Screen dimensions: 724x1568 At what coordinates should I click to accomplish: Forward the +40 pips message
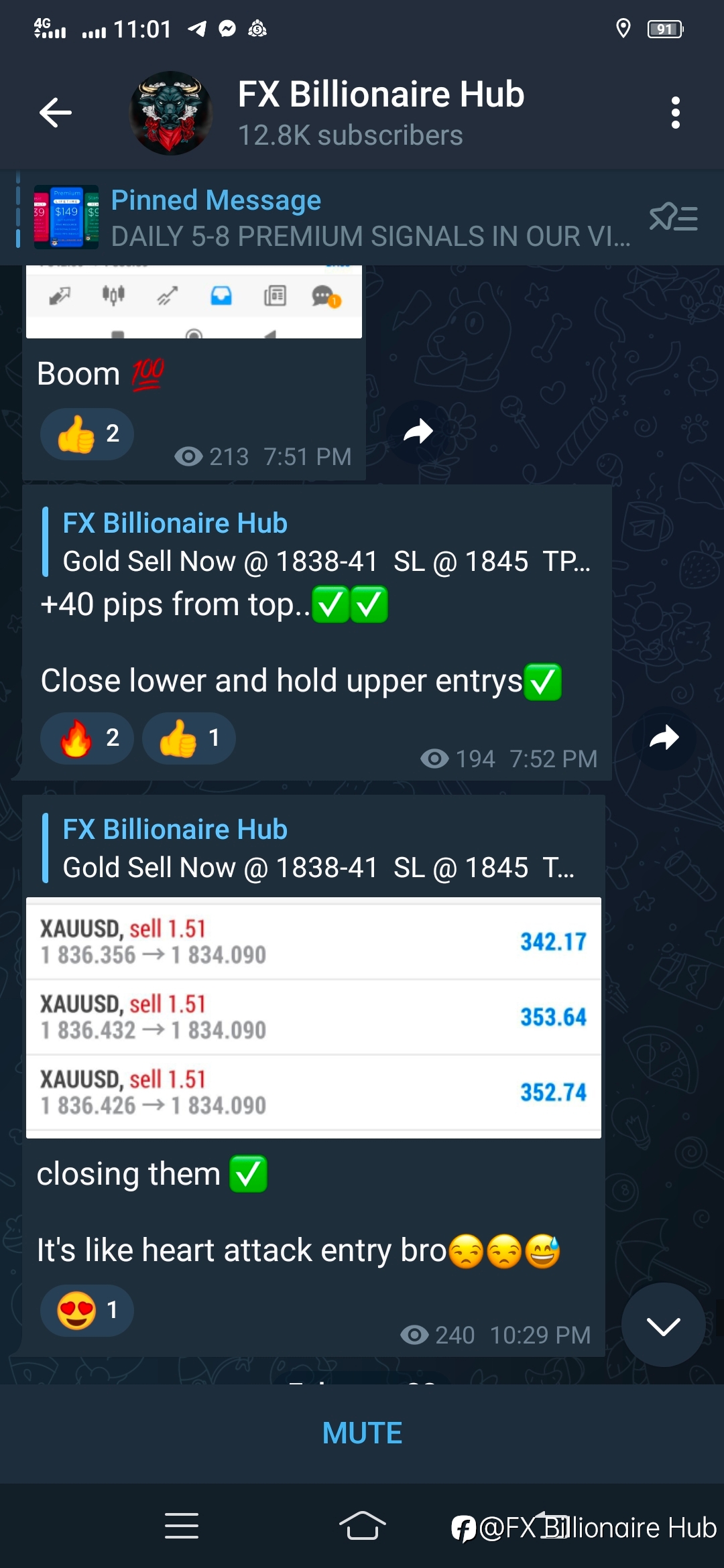pos(664,738)
